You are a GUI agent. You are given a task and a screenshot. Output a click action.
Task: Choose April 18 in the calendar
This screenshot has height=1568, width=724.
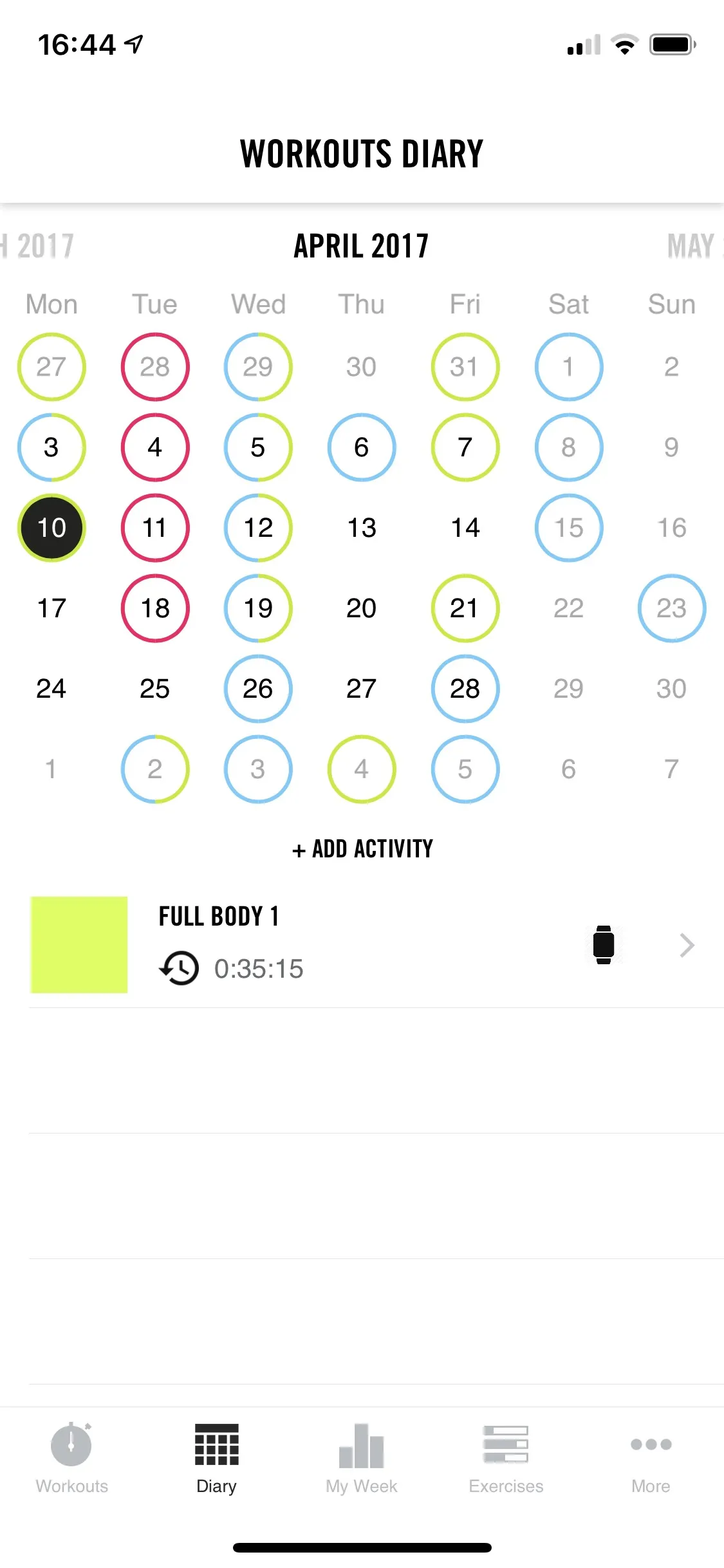(x=154, y=608)
